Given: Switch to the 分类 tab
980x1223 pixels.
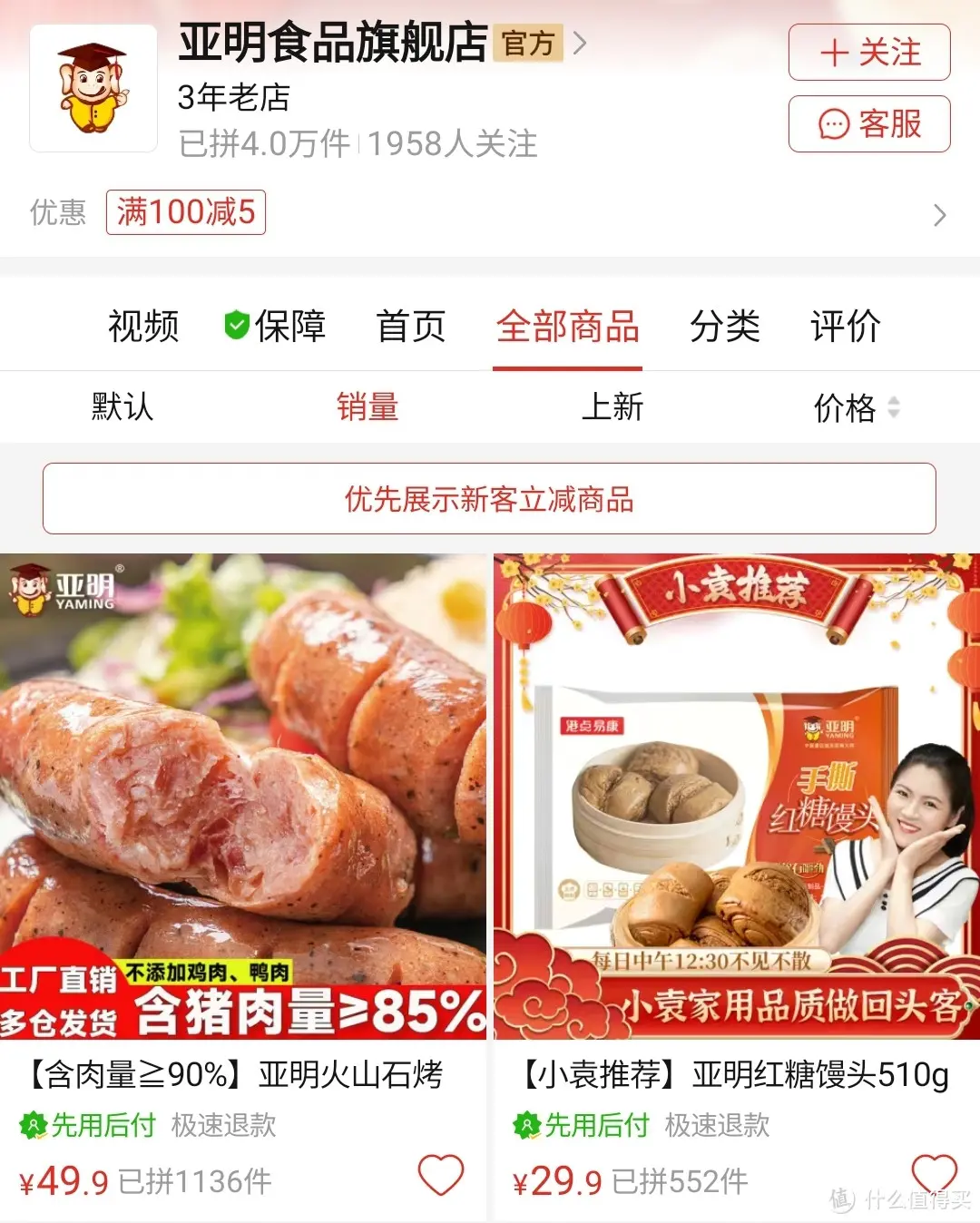Looking at the screenshot, I should point(724,327).
